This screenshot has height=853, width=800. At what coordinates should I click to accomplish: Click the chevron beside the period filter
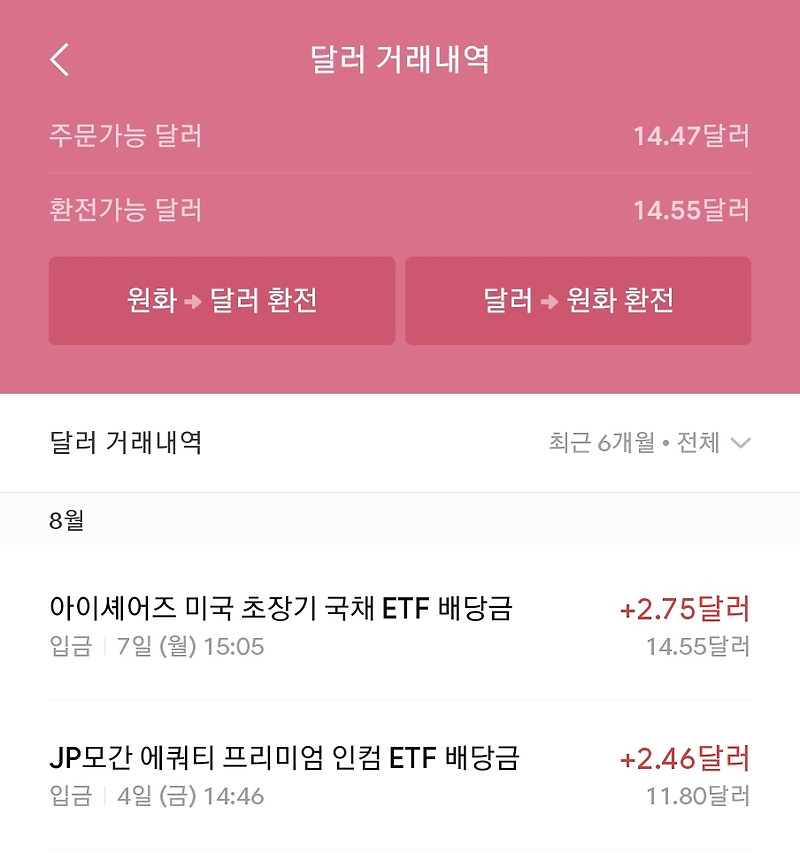coord(745,444)
